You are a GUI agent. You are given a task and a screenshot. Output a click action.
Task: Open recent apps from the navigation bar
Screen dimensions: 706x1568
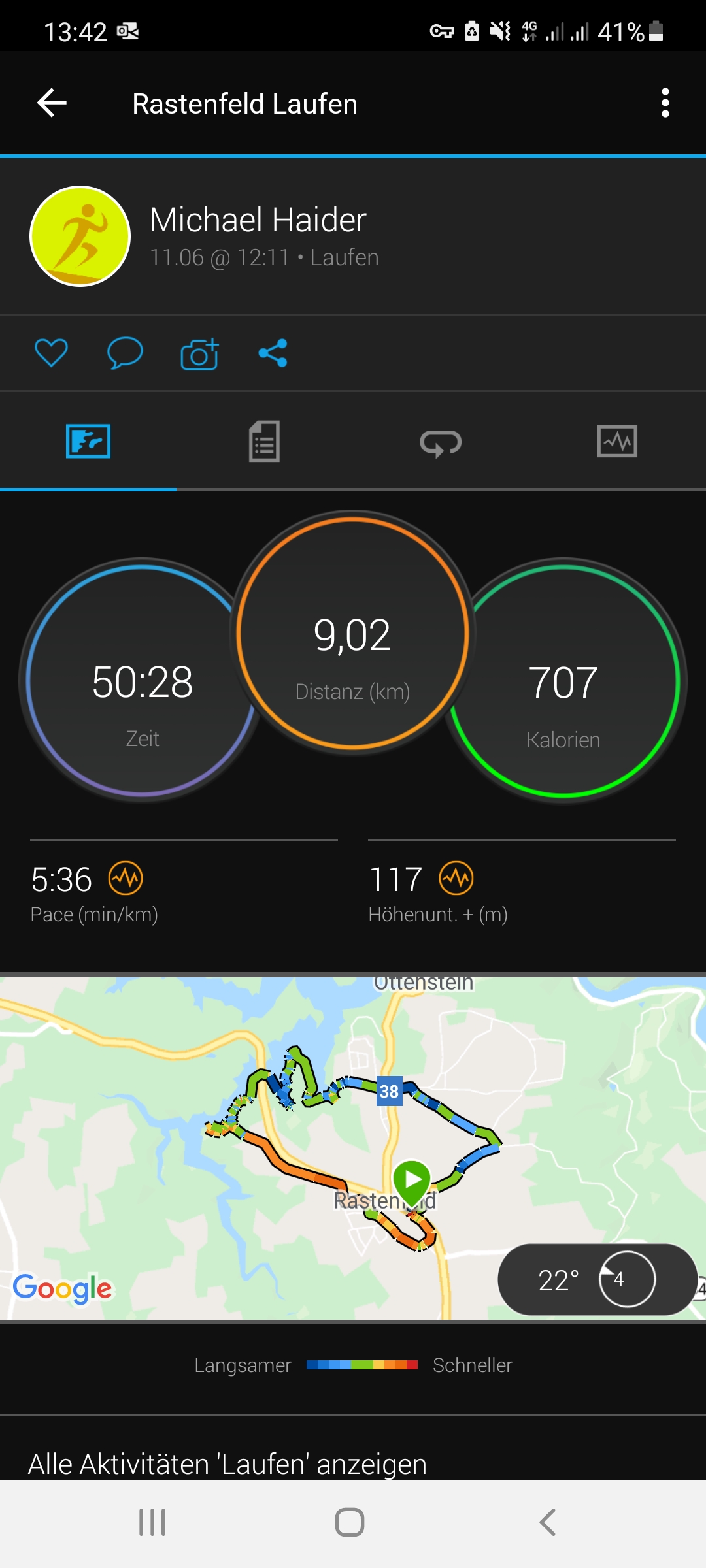tap(152, 1522)
